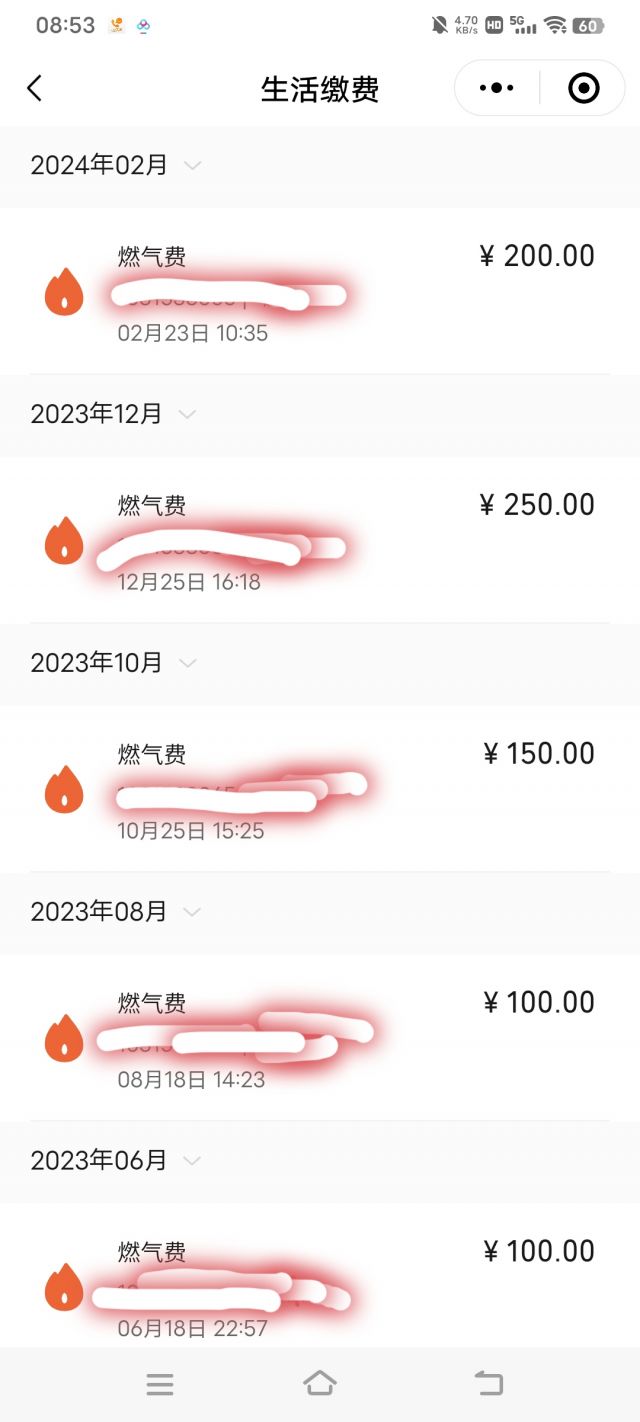
Task: Open the ¥100.00 燃气费 record from 08月18日
Action: point(320,1038)
